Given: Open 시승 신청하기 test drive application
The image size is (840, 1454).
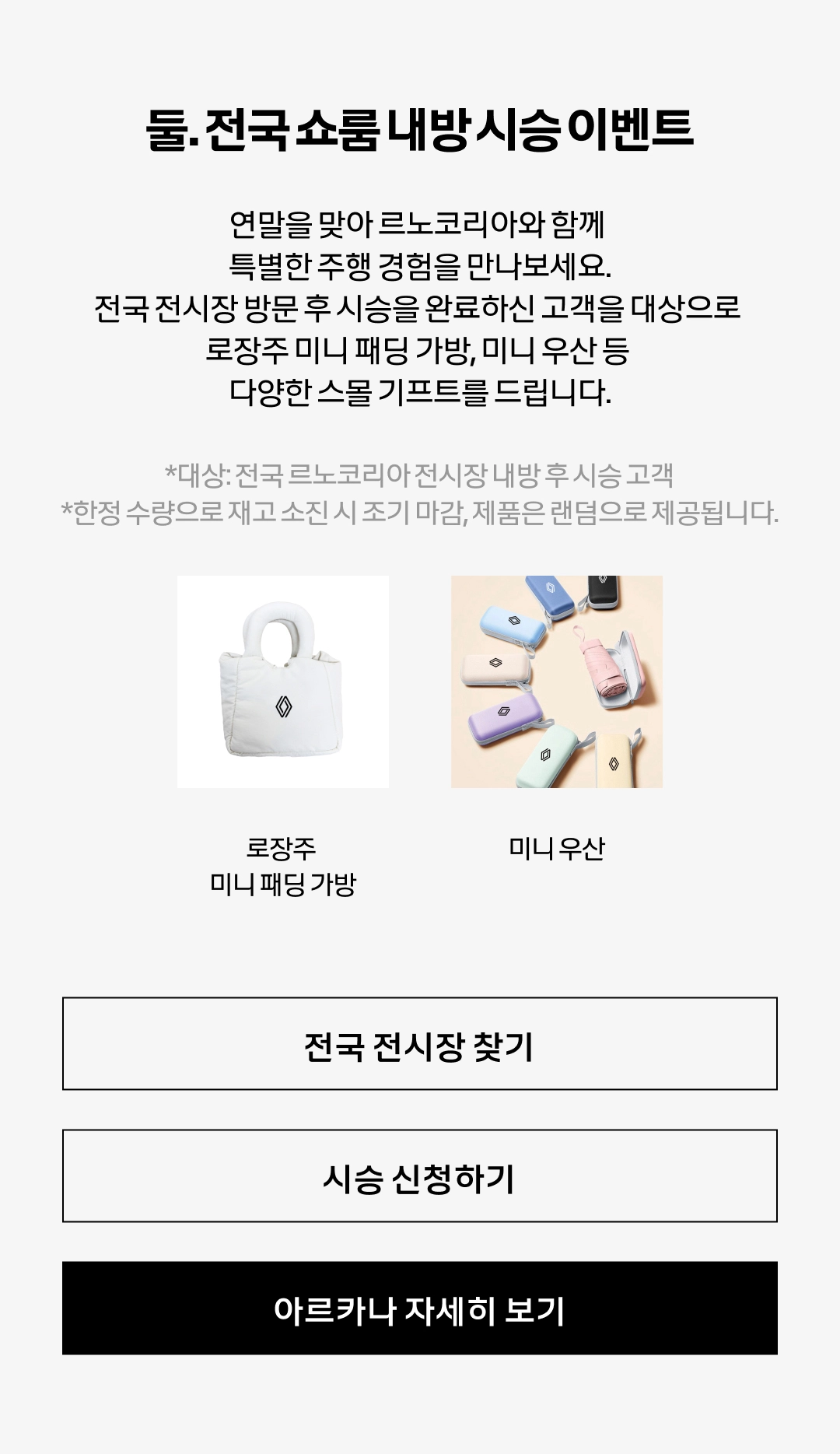Looking at the screenshot, I should pos(420,1176).
